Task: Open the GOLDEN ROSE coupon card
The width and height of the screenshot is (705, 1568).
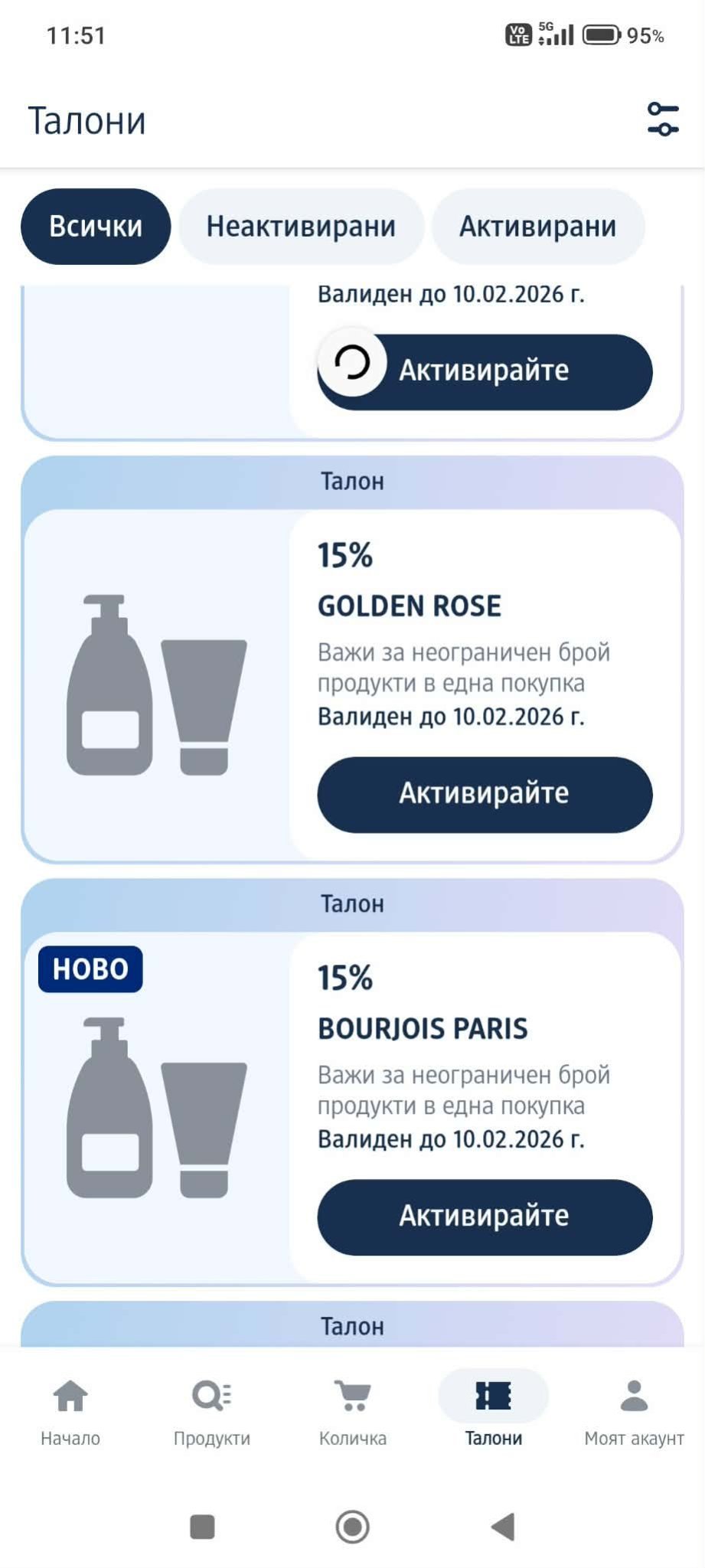Action: click(x=352, y=660)
